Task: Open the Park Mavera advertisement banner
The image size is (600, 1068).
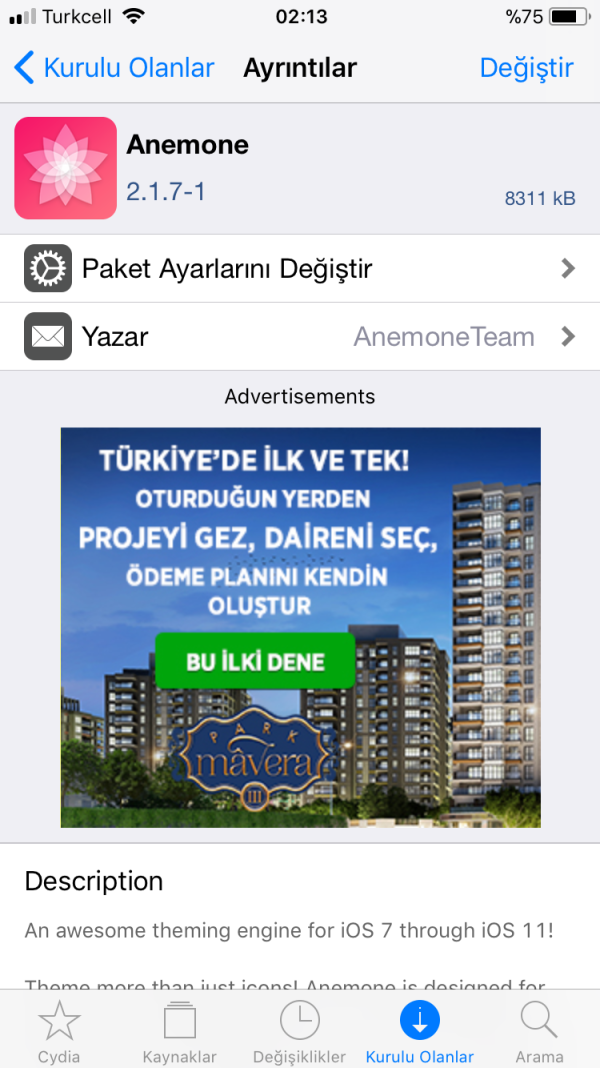Action: pyautogui.click(x=300, y=627)
